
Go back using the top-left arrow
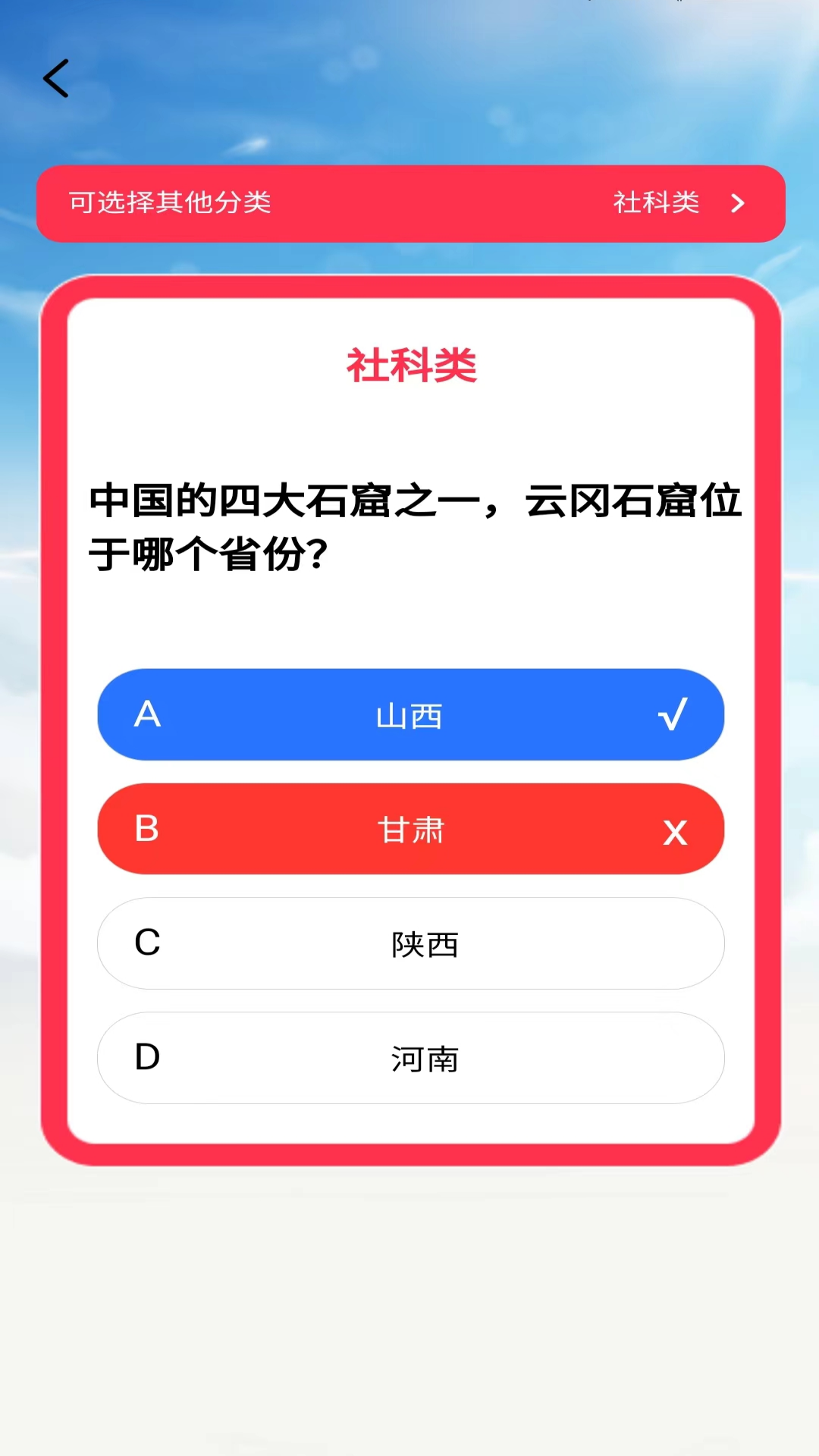[x=56, y=79]
